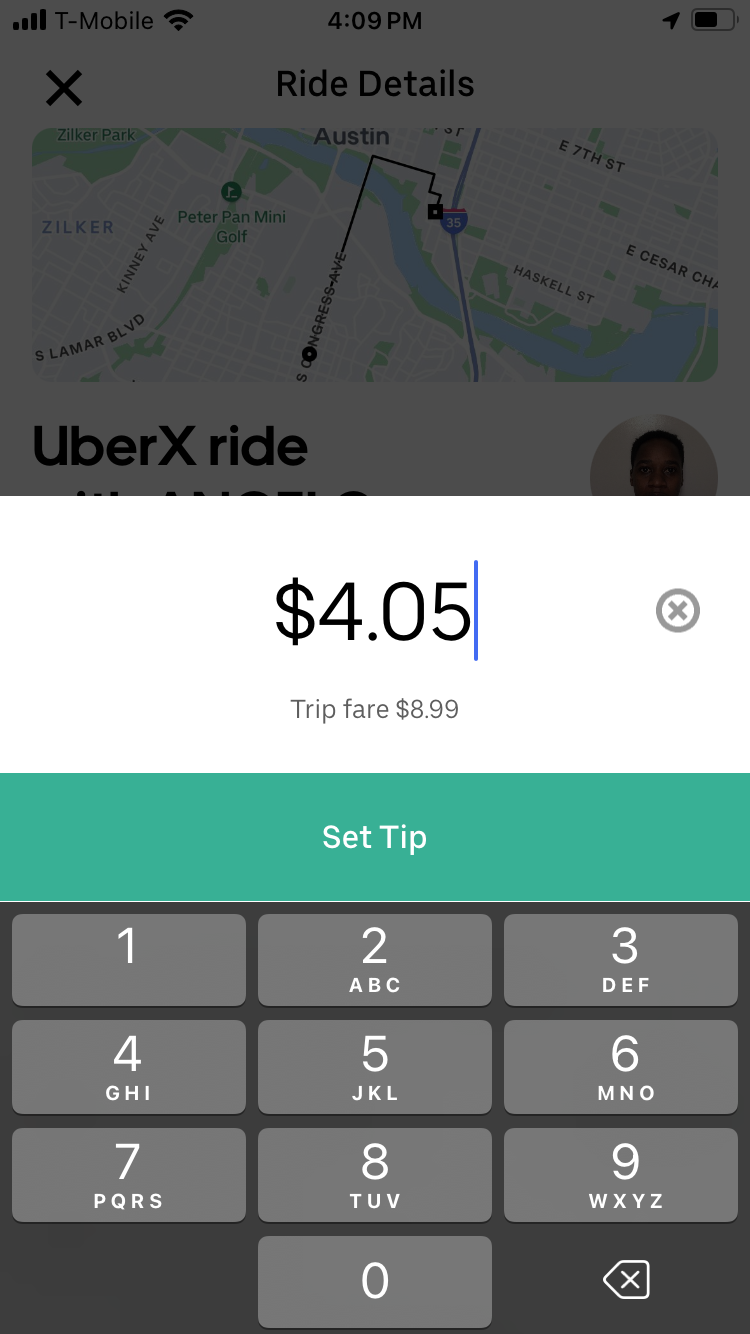Clear the entered tip amount
Screen dimensions: 750x1334
tap(677, 610)
